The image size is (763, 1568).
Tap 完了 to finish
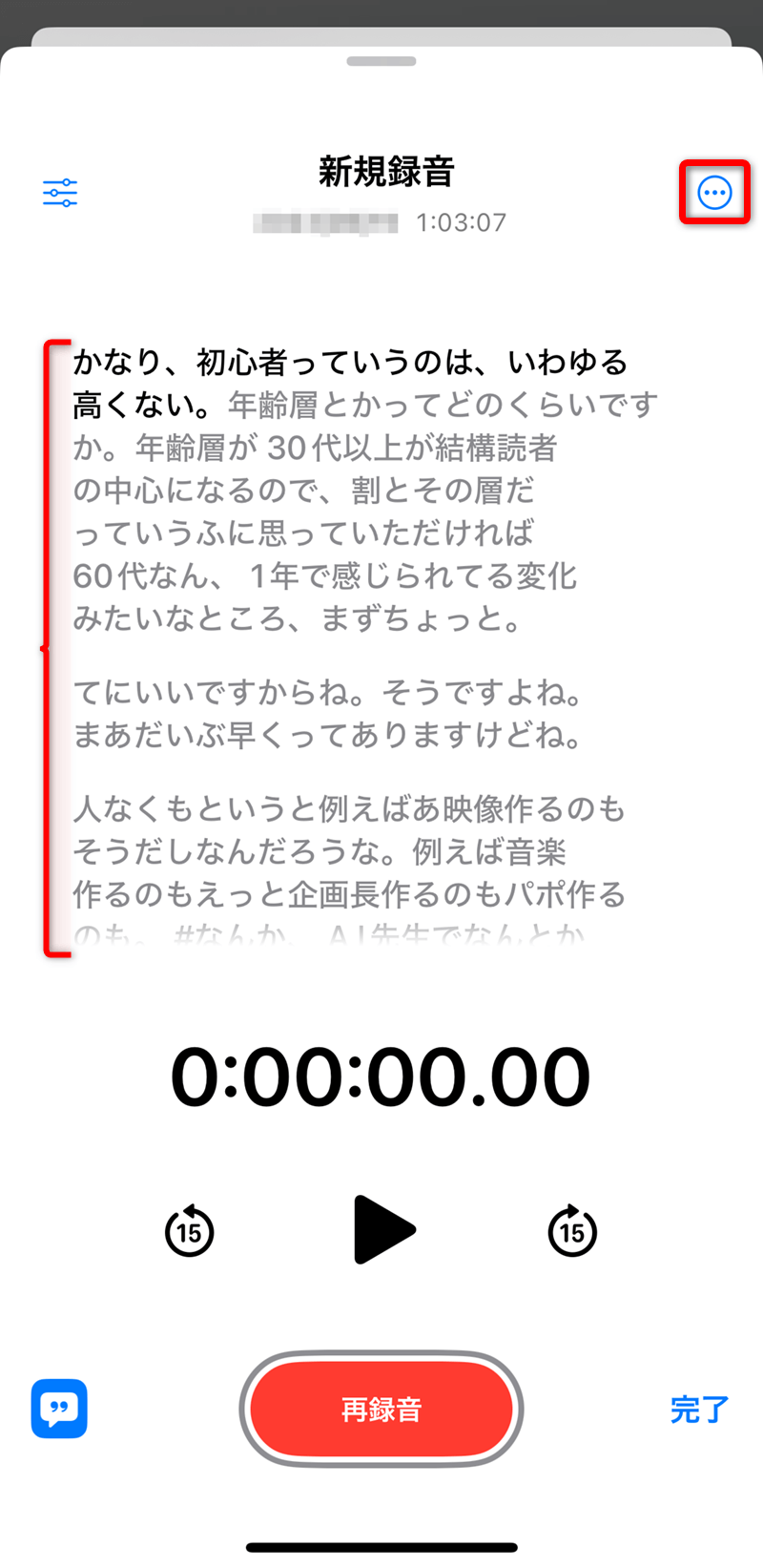699,1410
